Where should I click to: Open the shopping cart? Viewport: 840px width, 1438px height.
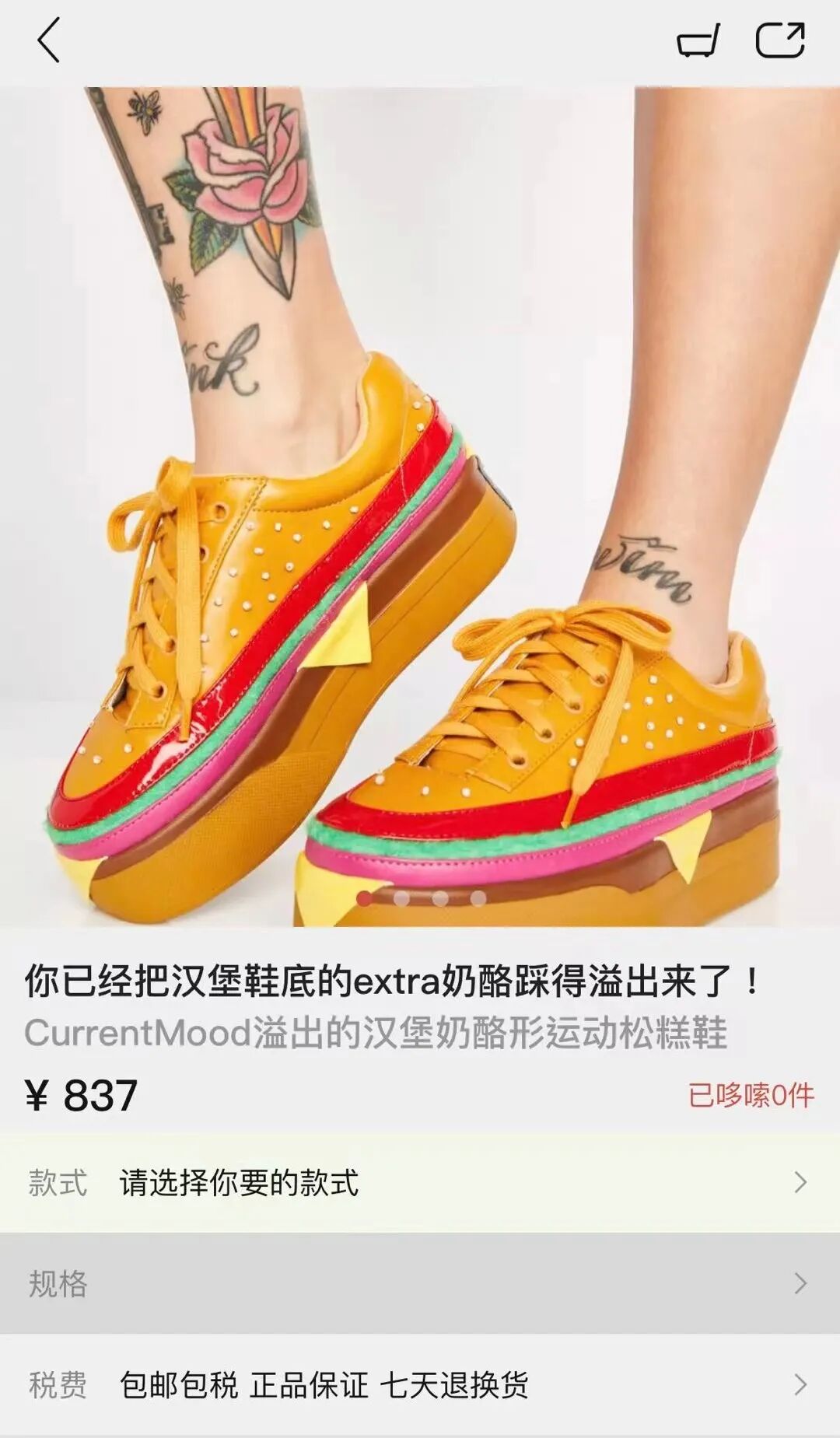pos(698,40)
